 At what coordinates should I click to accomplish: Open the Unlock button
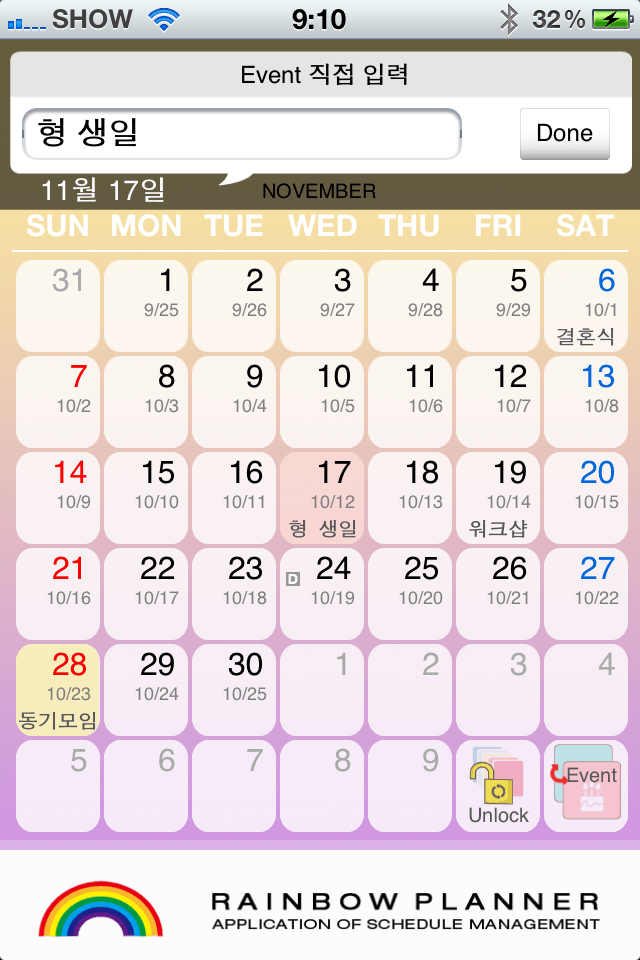point(498,786)
